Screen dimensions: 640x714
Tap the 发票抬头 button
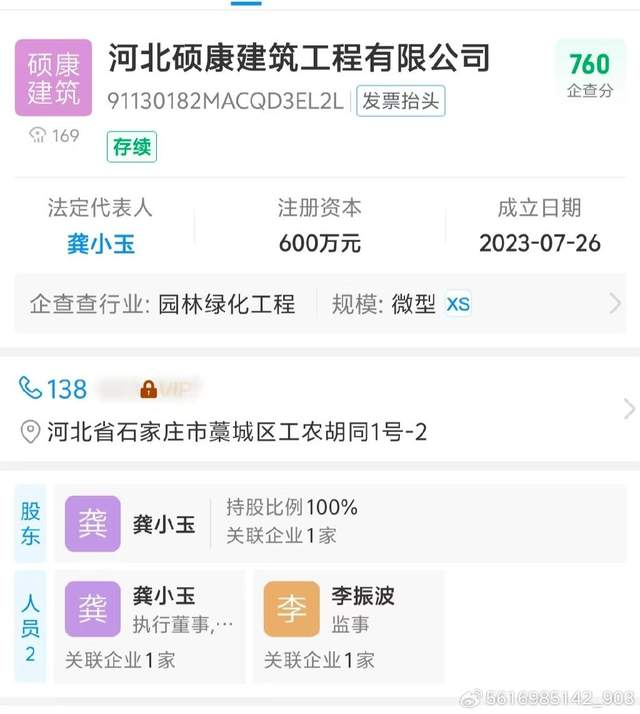pos(400,101)
